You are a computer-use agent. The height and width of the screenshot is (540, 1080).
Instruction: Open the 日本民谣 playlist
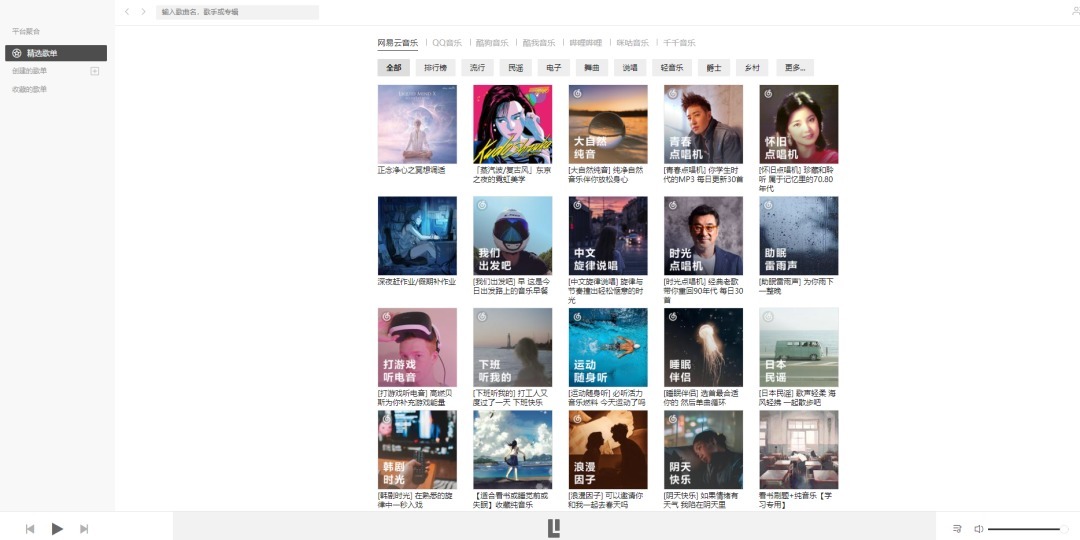tap(799, 347)
